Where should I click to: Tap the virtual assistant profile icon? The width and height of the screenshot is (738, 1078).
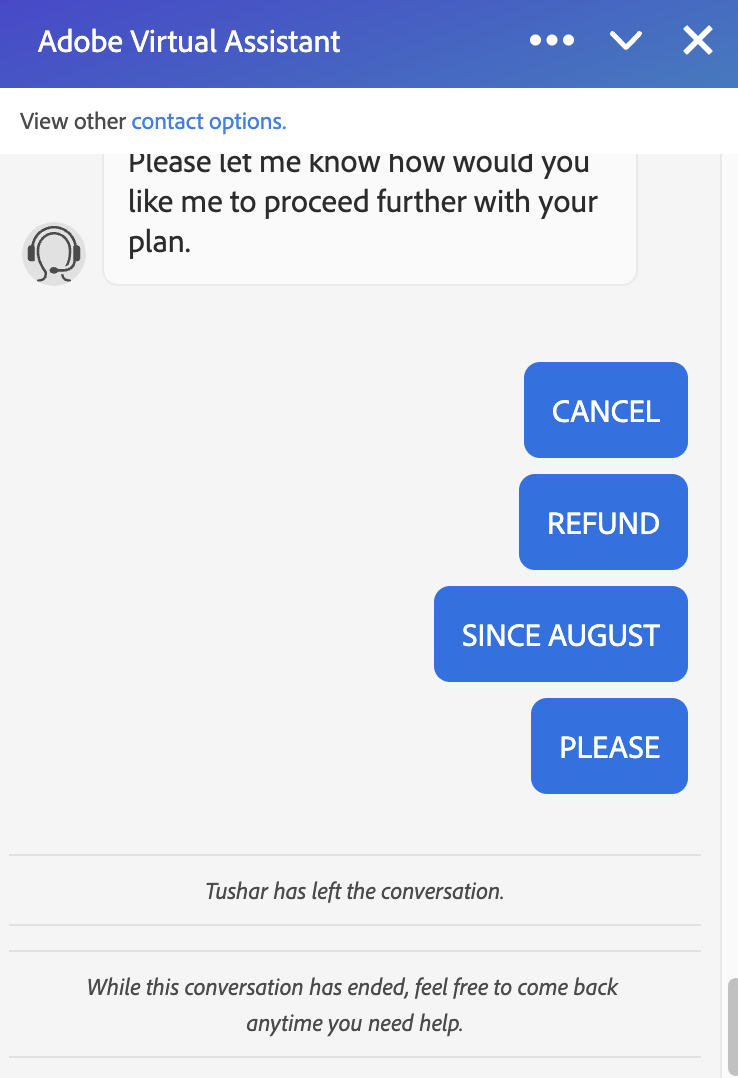click(x=53, y=254)
